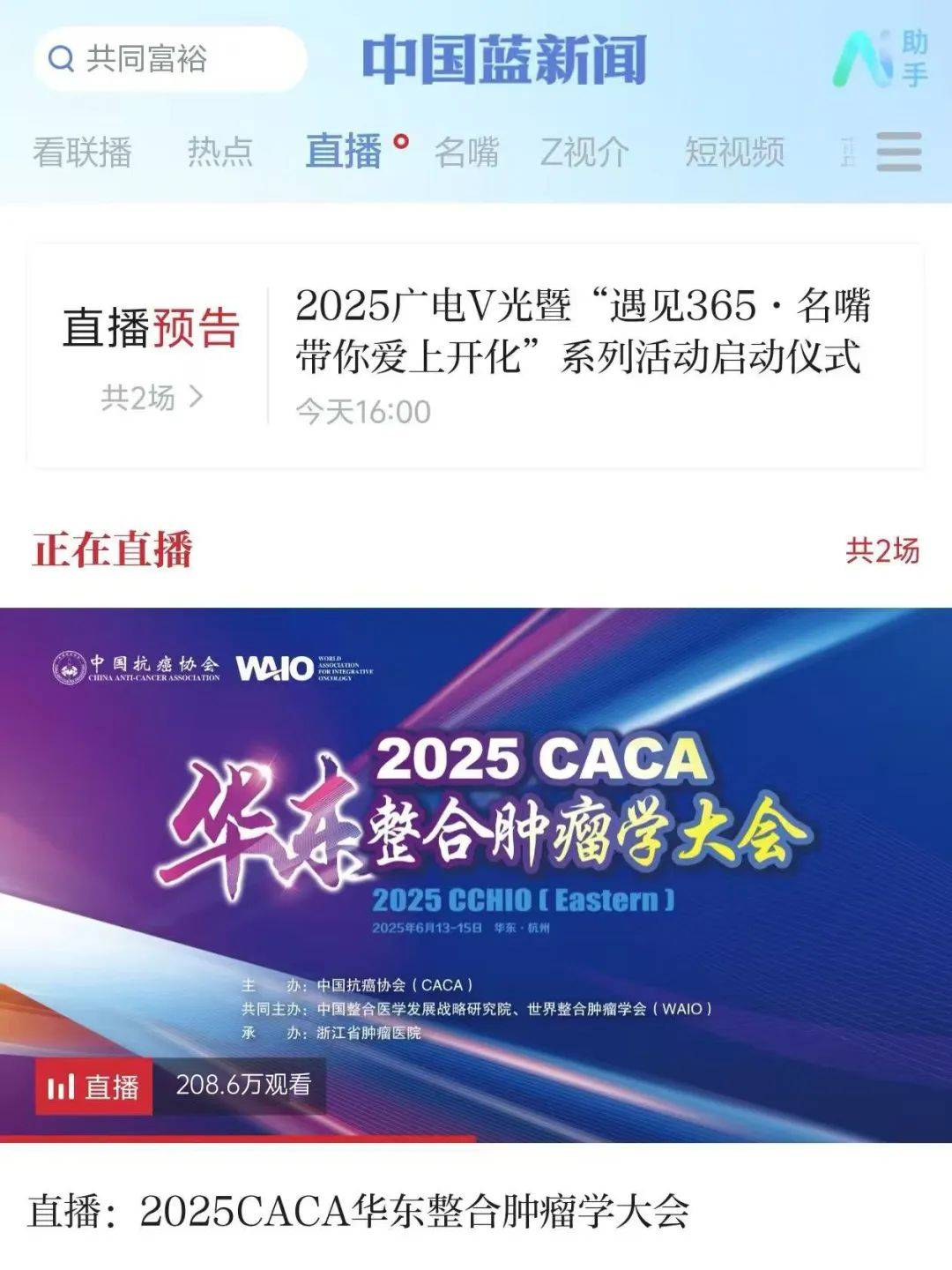This screenshot has height=1270, width=952.
Task: Select the 直播 tab
Action: click(x=344, y=151)
